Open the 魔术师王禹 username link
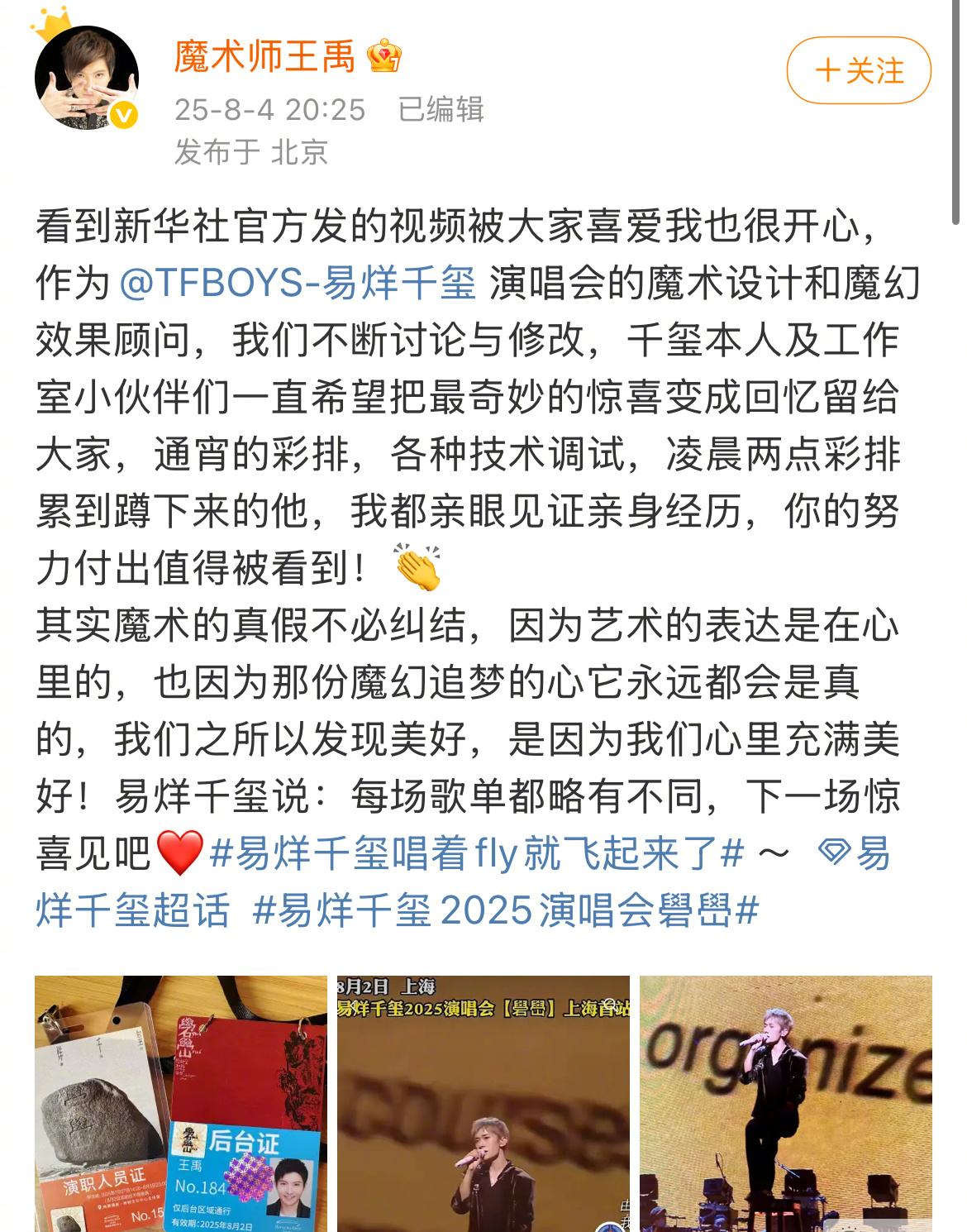 [x=264, y=57]
